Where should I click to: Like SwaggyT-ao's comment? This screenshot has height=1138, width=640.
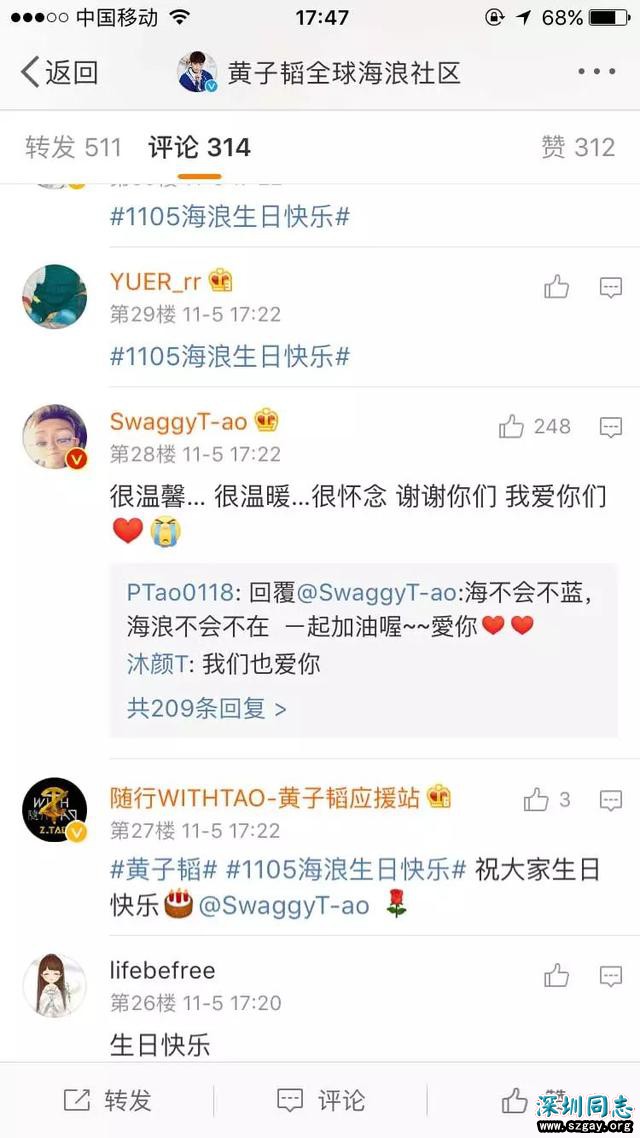(x=512, y=428)
